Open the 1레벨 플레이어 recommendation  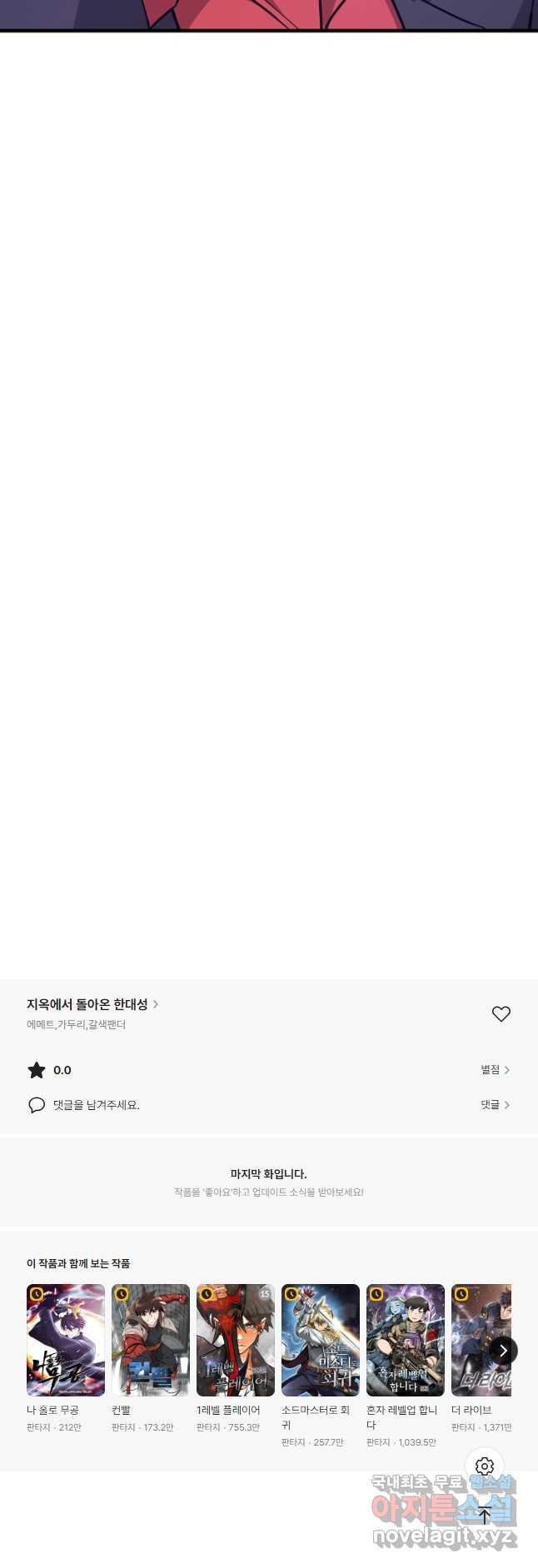click(x=236, y=1340)
